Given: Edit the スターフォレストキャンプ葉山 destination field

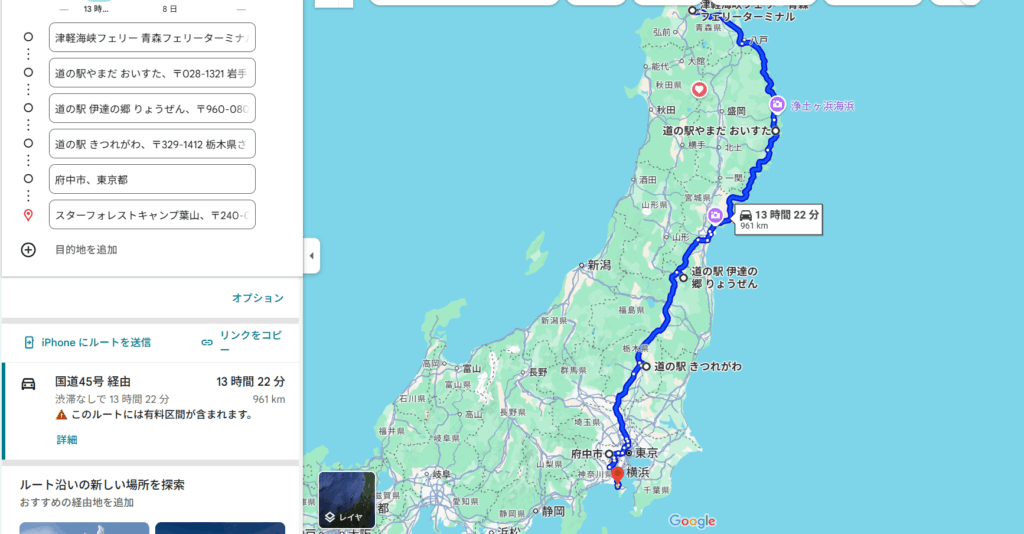Looking at the screenshot, I should coord(152,214).
